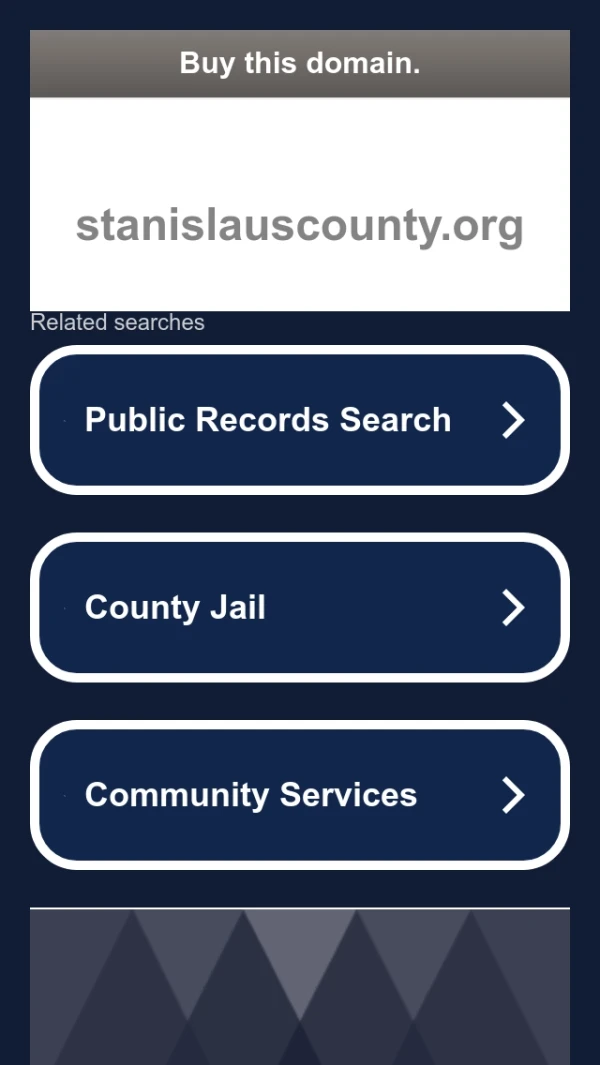Go to Community Services results
The width and height of the screenshot is (600, 1065).
tap(300, 795)
